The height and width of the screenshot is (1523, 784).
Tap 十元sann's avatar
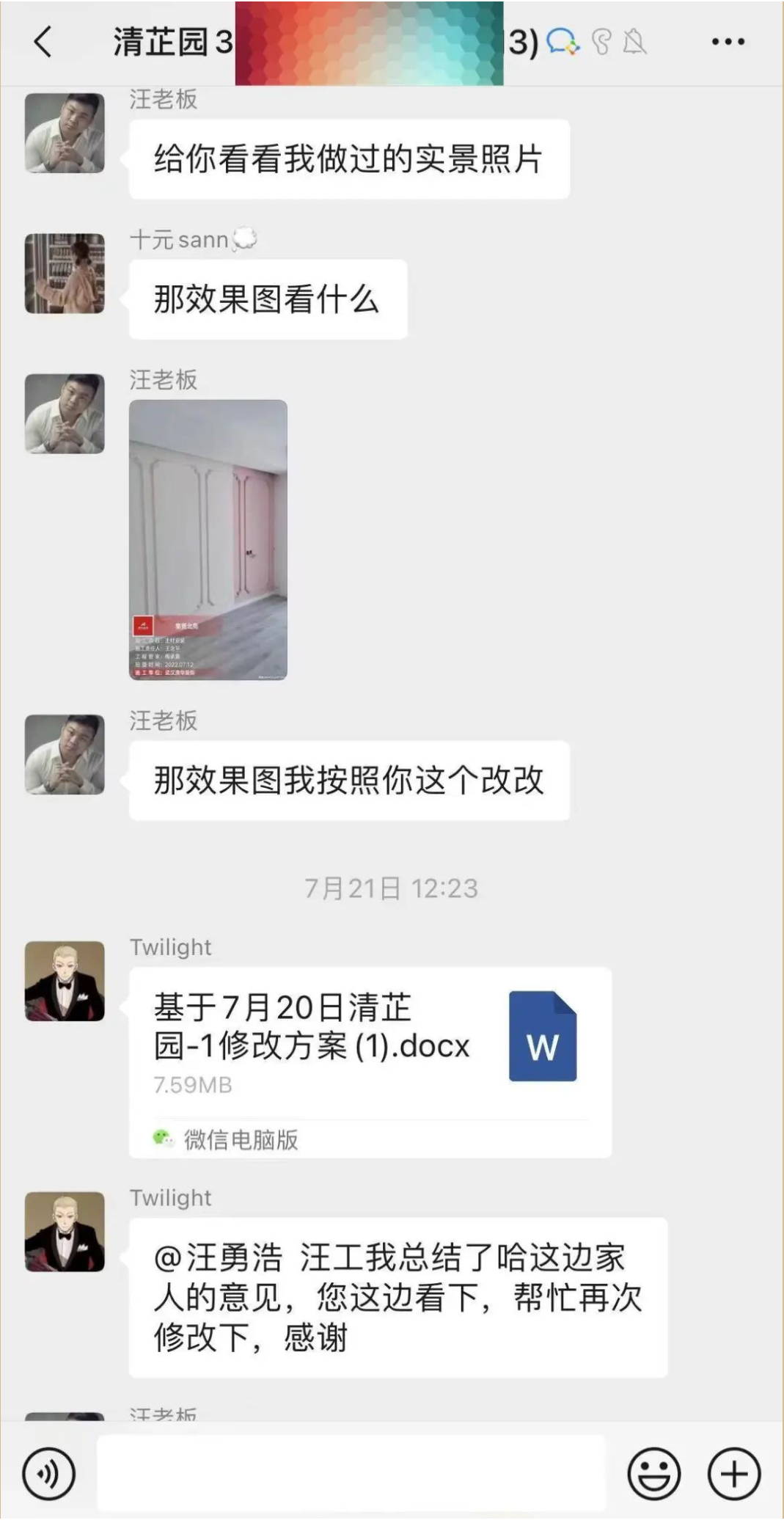pos(65,271)
